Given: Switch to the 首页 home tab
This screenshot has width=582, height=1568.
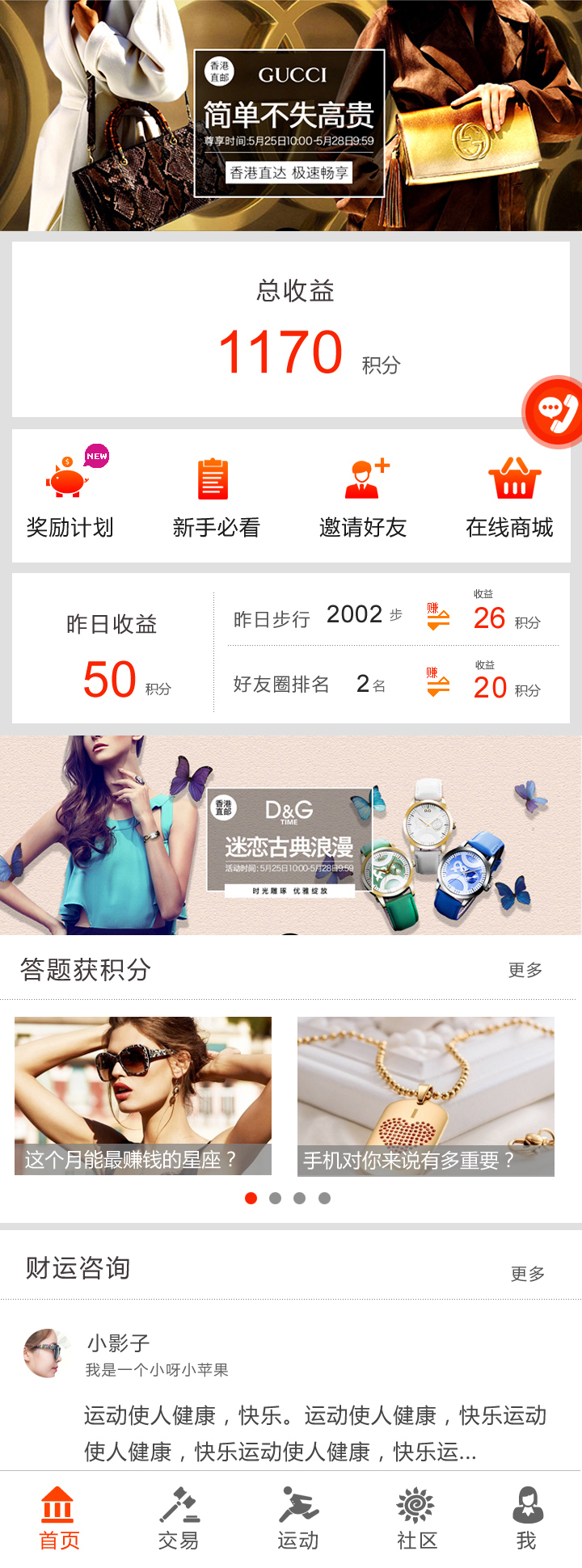Looking at the screenshot, I should (x=59, y=1519).
